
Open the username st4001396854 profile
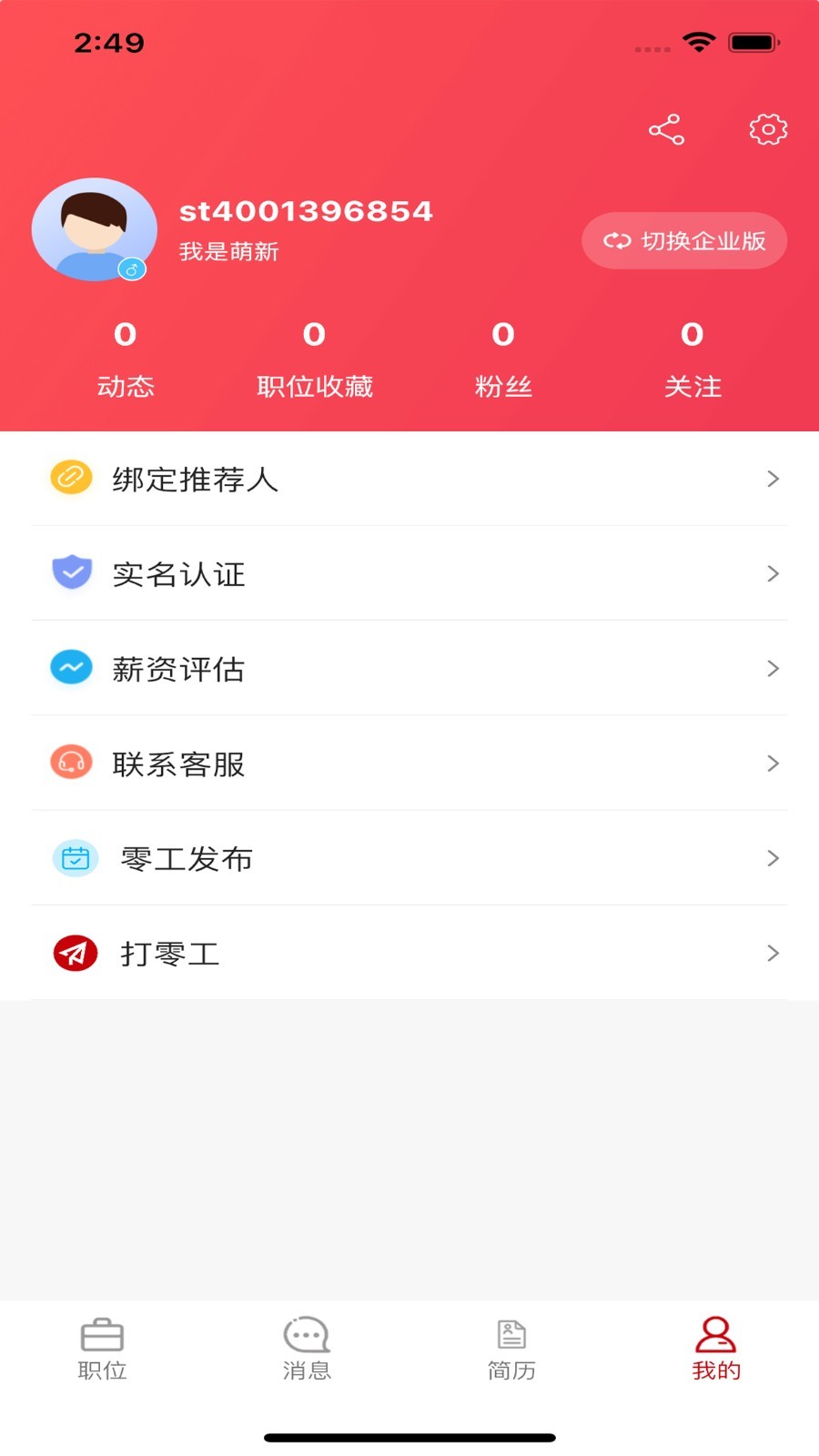[307, 210]
